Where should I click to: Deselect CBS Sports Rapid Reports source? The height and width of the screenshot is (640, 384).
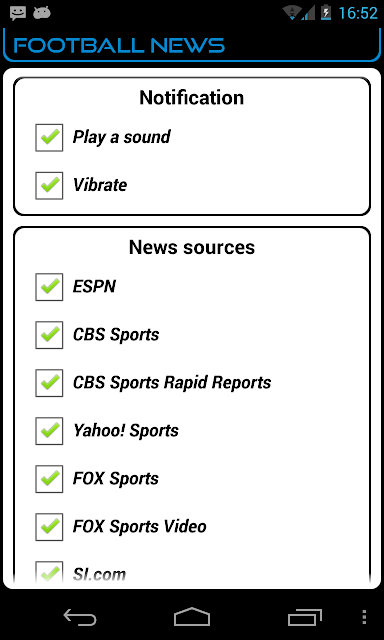49,383
